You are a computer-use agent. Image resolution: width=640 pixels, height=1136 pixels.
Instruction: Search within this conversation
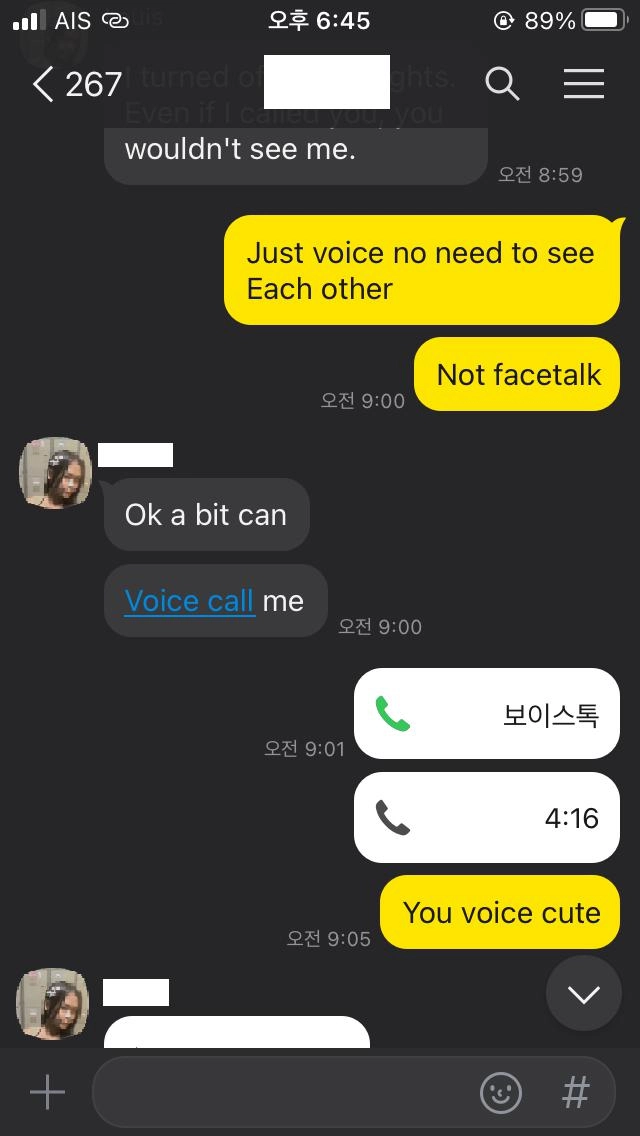click(502, 85)
